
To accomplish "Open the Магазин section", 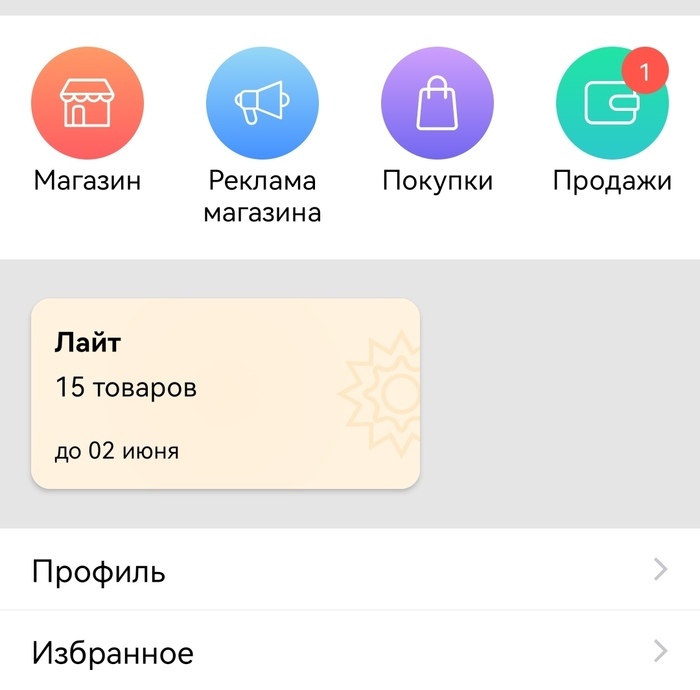I will 87,105.
